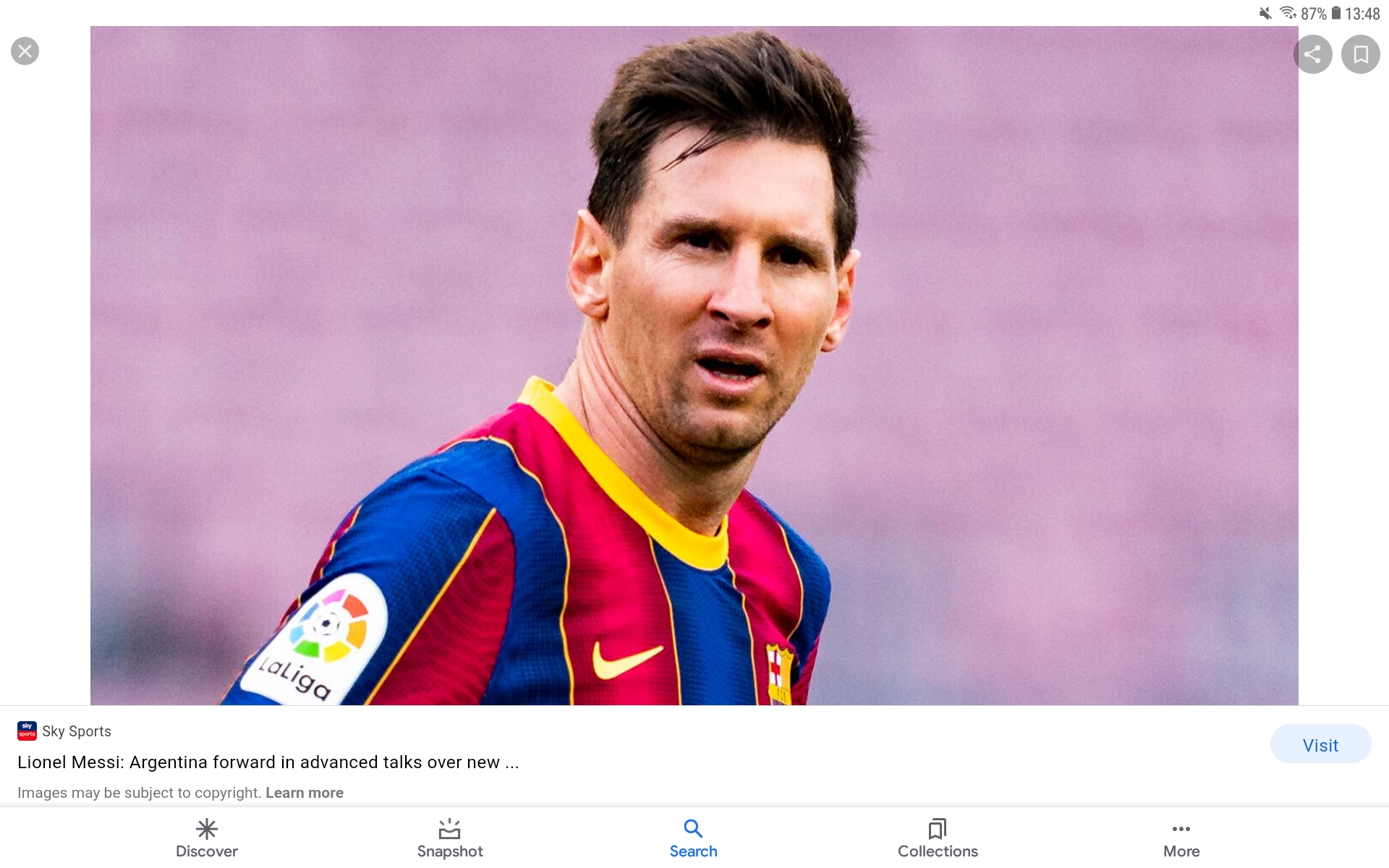
Task: Open the Learn more copyright link
Action: (x=304, y=793)
